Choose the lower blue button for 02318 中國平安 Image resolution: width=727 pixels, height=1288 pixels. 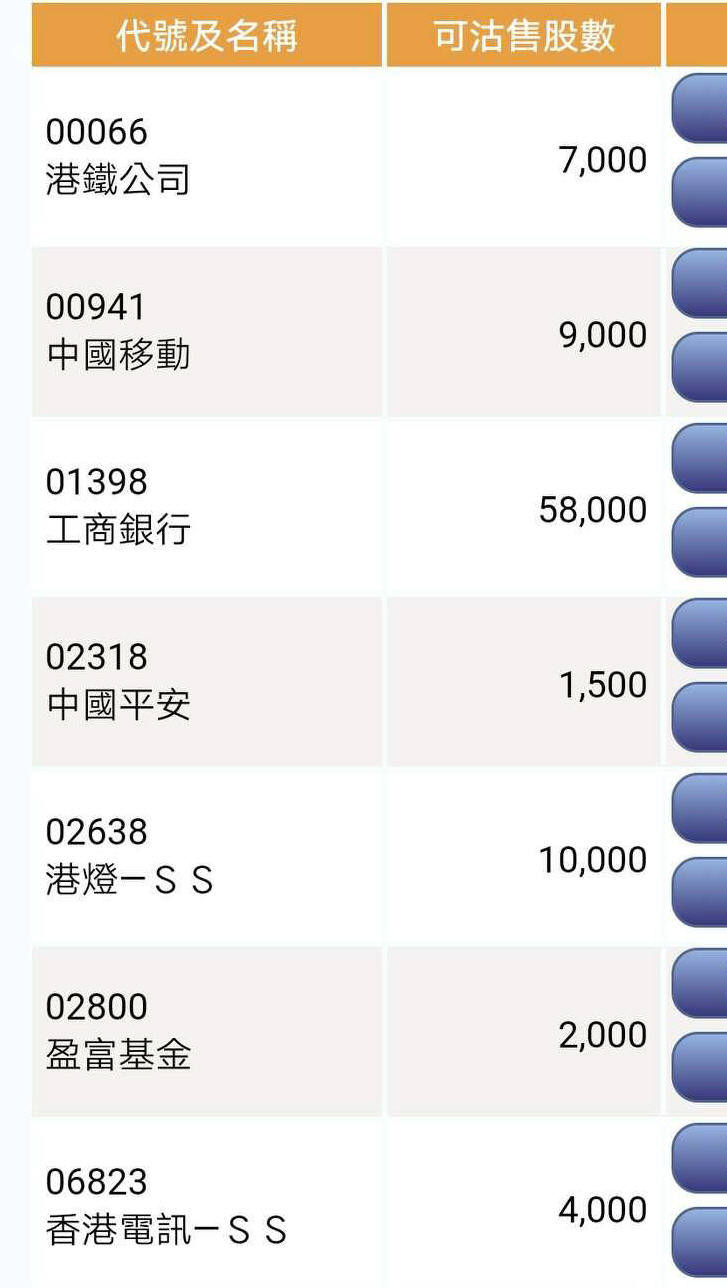click(x=699, y=717)
